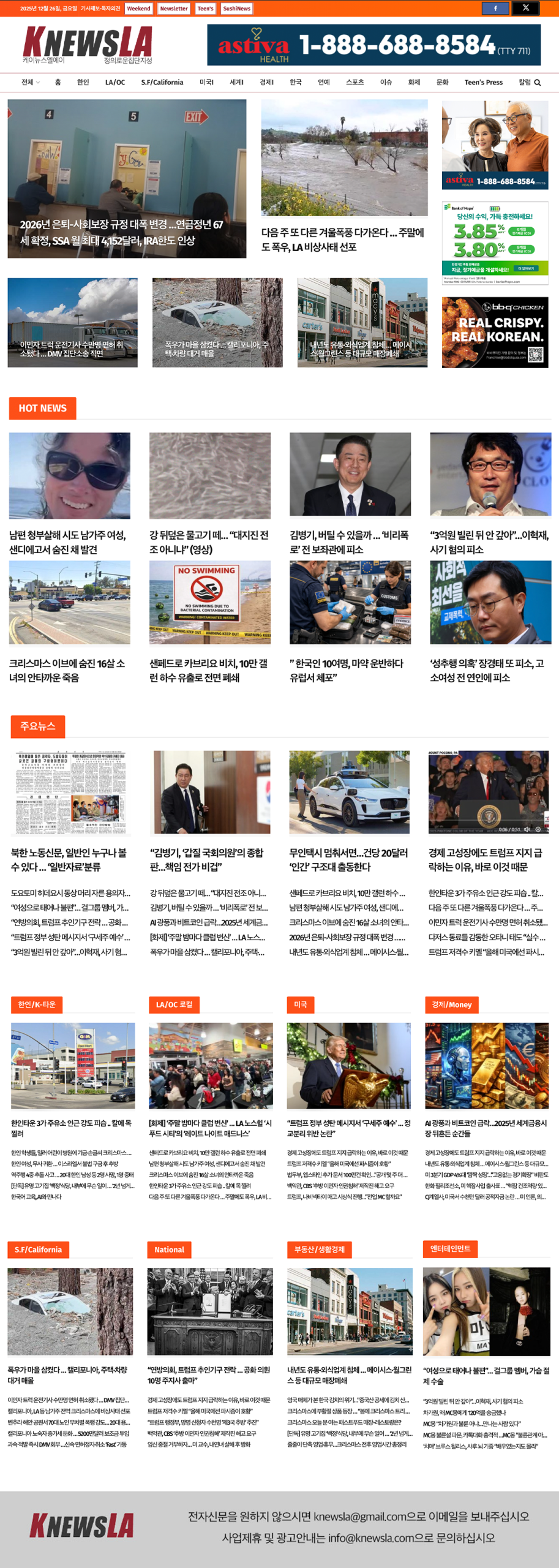Open the 스포츠 section

tap(355, 83)
